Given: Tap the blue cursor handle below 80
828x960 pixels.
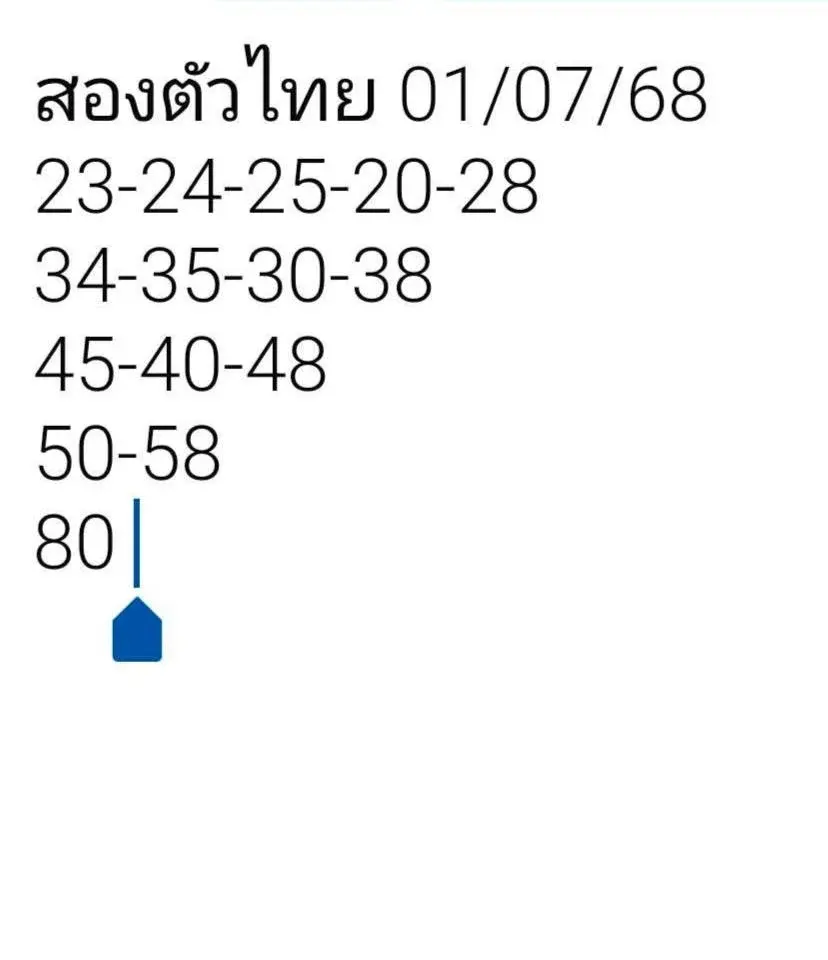Looking at the screenshot, I should point(137,631).
